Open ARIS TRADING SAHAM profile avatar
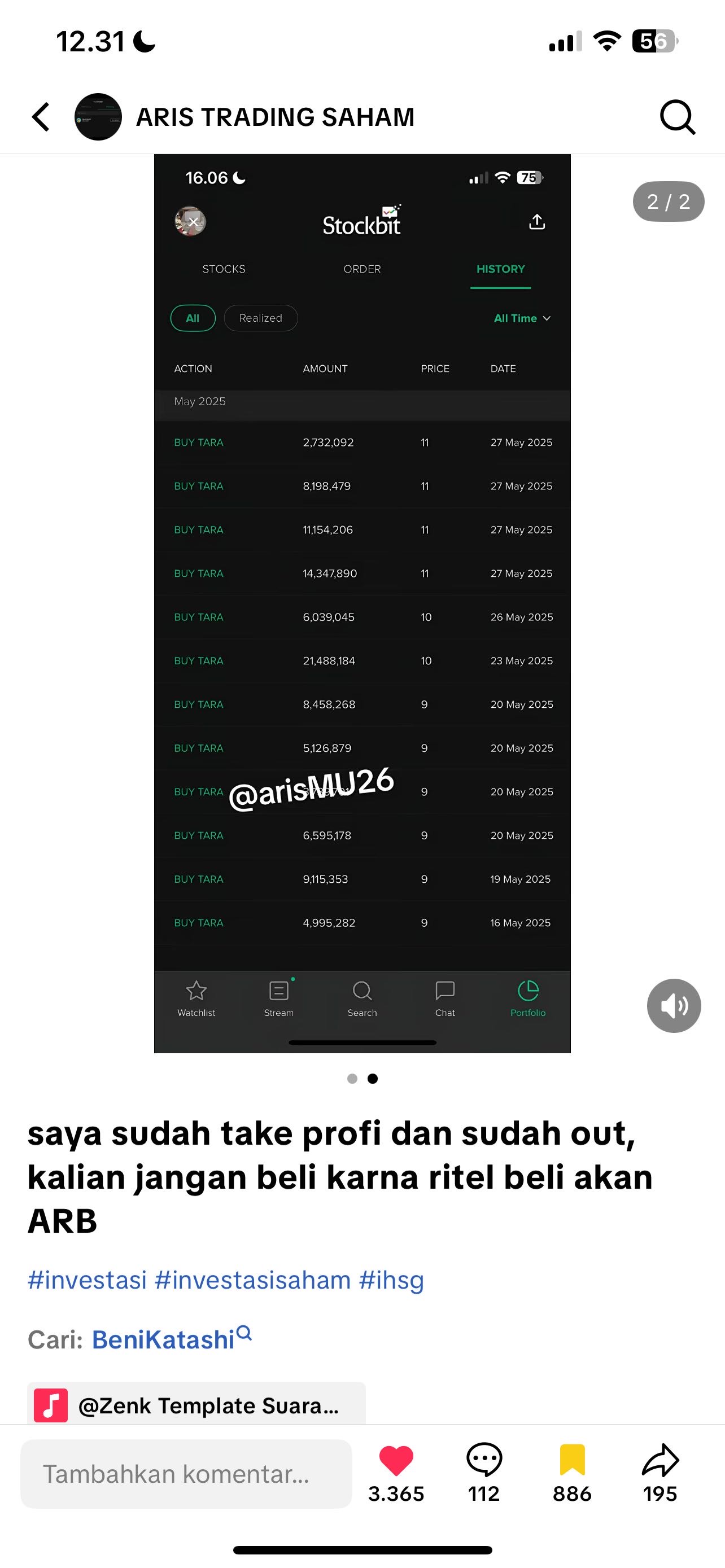The image size is (725, 1568). pyautogui.click(x=98, y=117)
